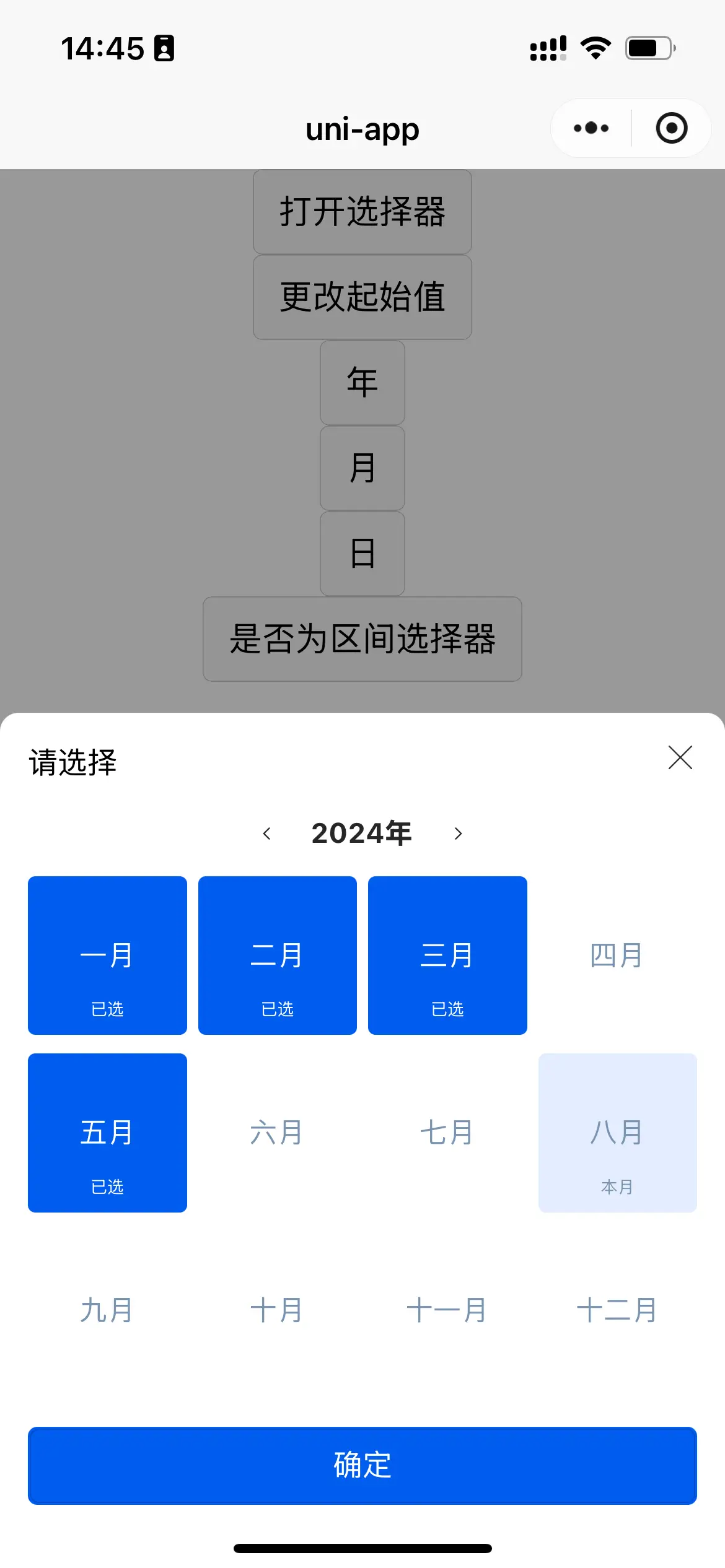Confirm selection with 确定 button
This screenshot has height=1568, width=725.
coord(362,1466)
